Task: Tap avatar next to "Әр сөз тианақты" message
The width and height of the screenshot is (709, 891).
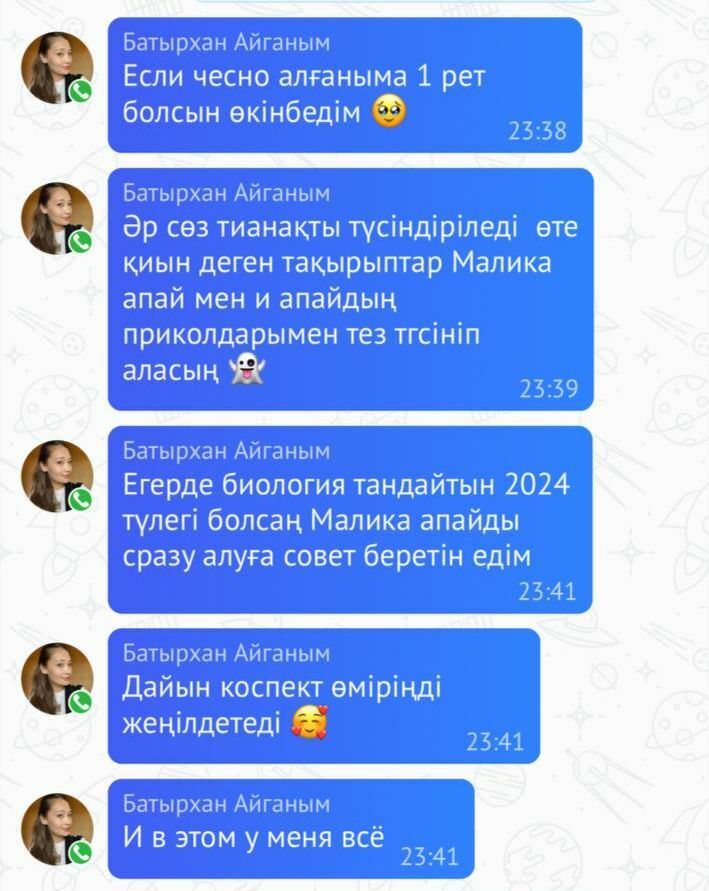Action: [x=57, y=218]
